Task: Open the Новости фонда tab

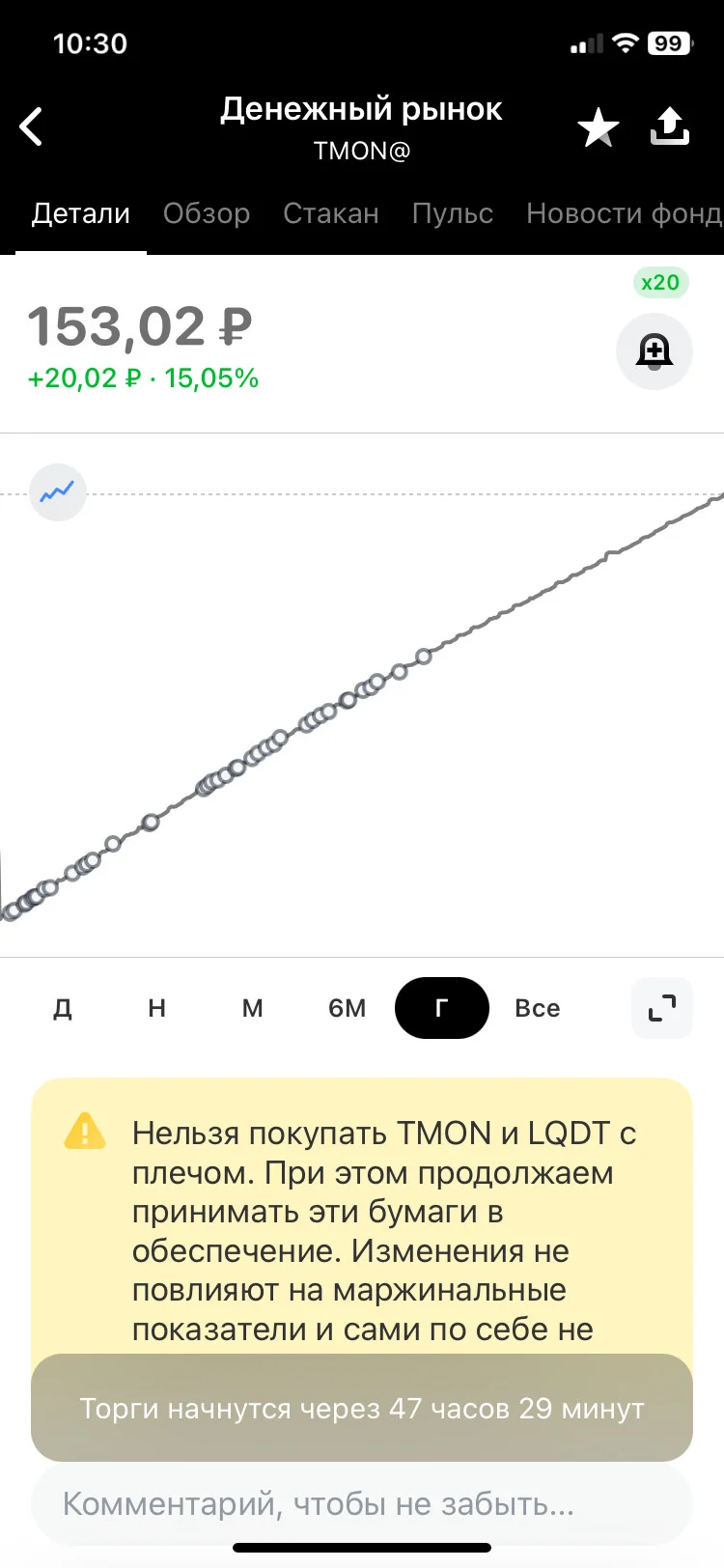Action: click(625, 213)
